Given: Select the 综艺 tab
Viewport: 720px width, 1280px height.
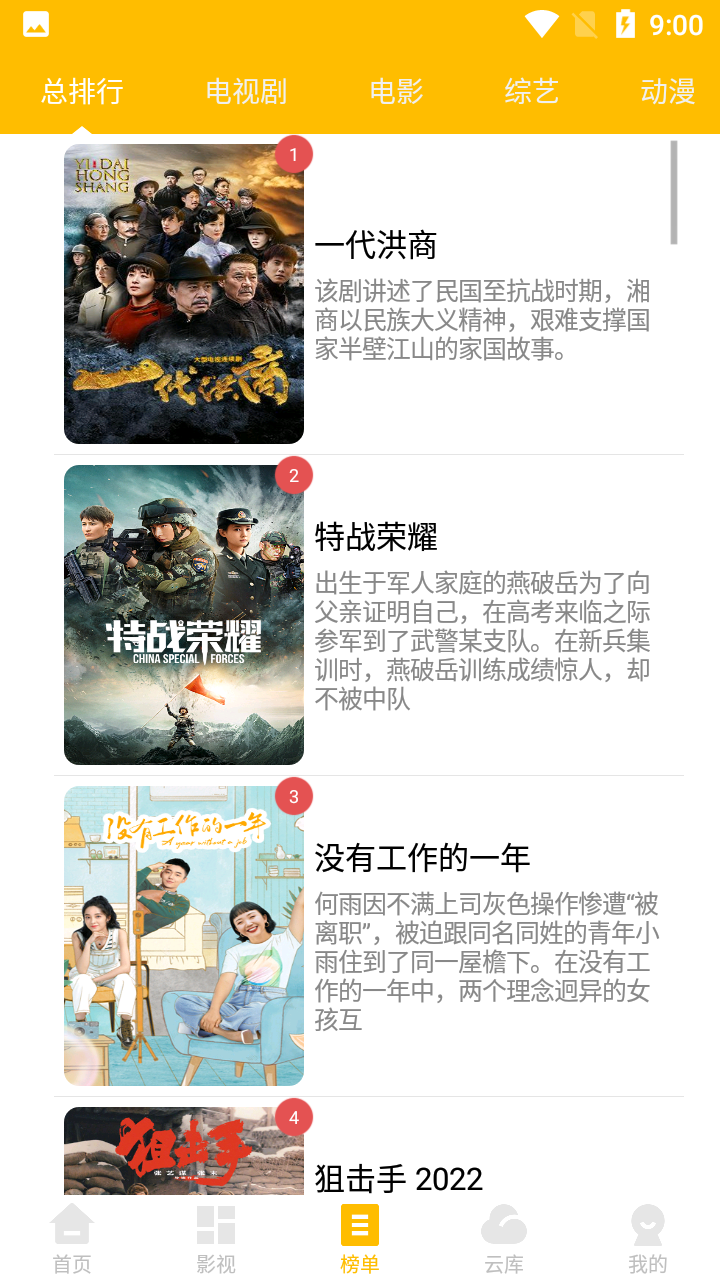Looking at the screenshot, I should pyautogui.click(x=531, y=92).
